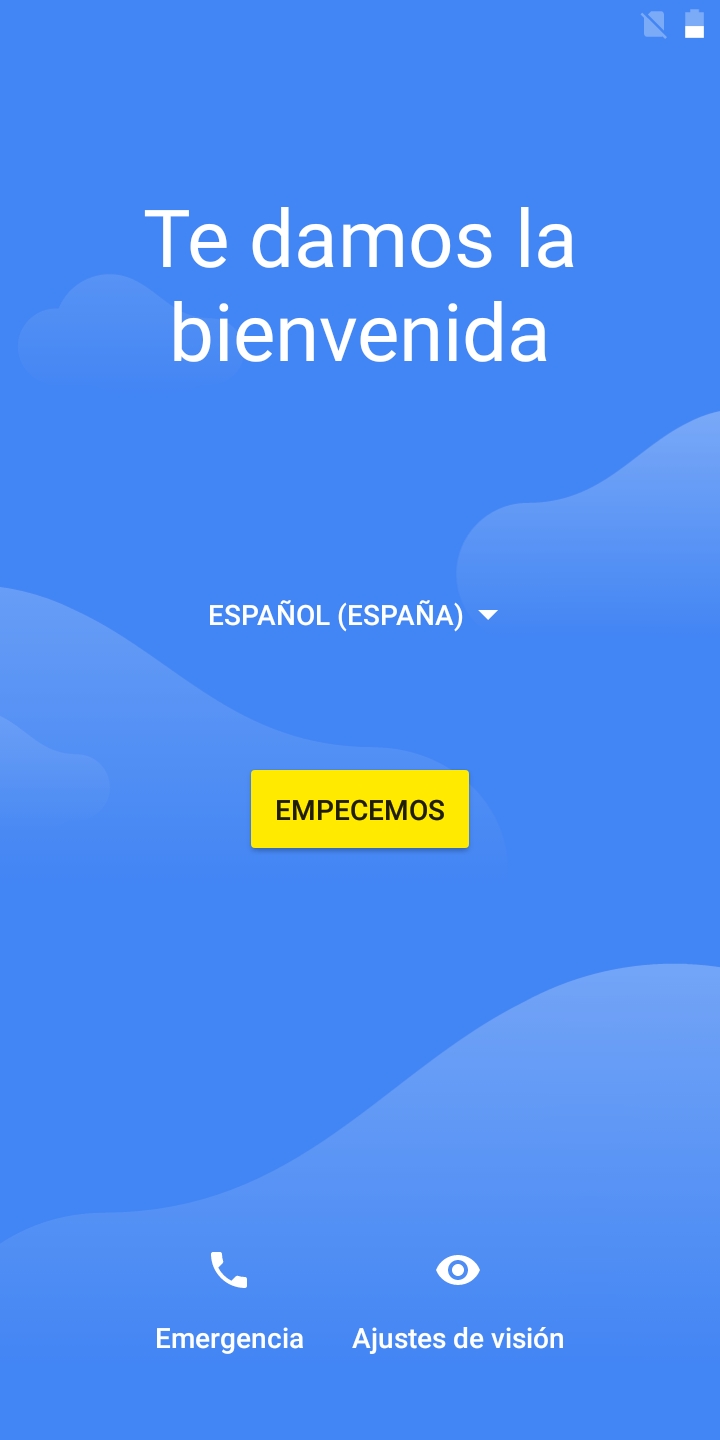Open Ajustes de visión accessibility settings
The height and width of the screenshot is (1440, 720).
pos(458,1300)
